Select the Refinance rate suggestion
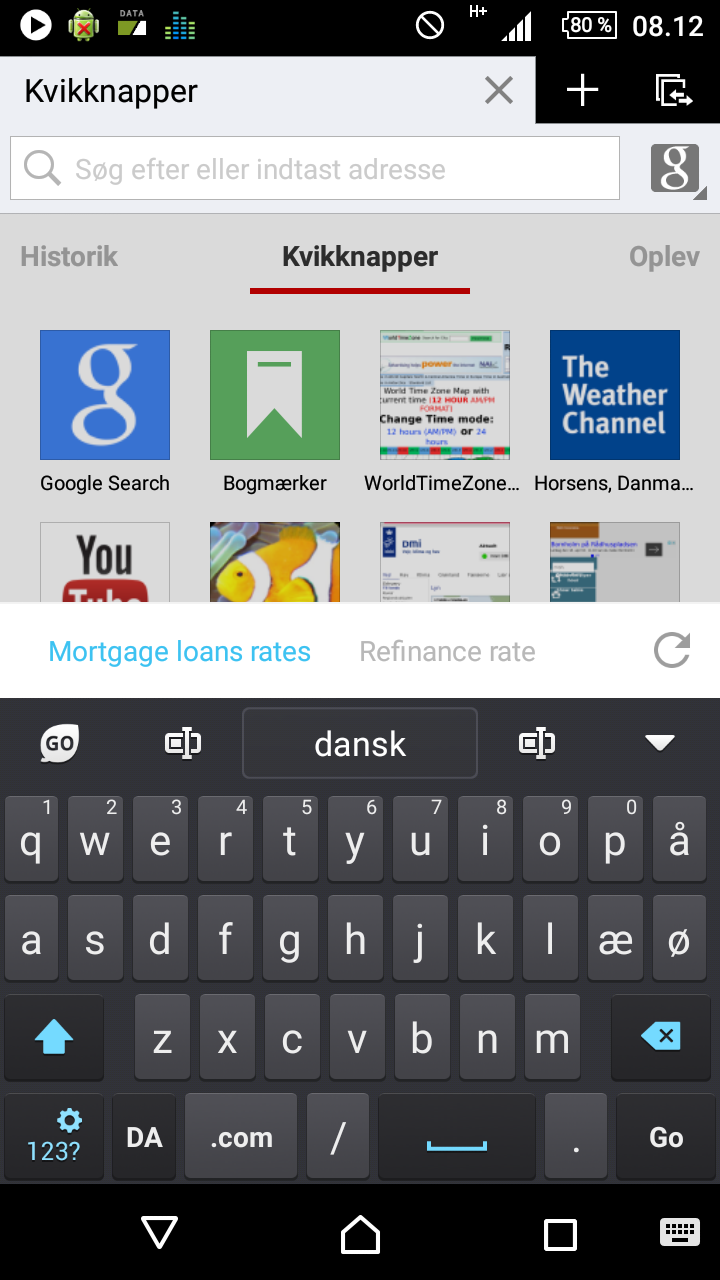Viewport: 720px width, 1280px height. (447, 652)
